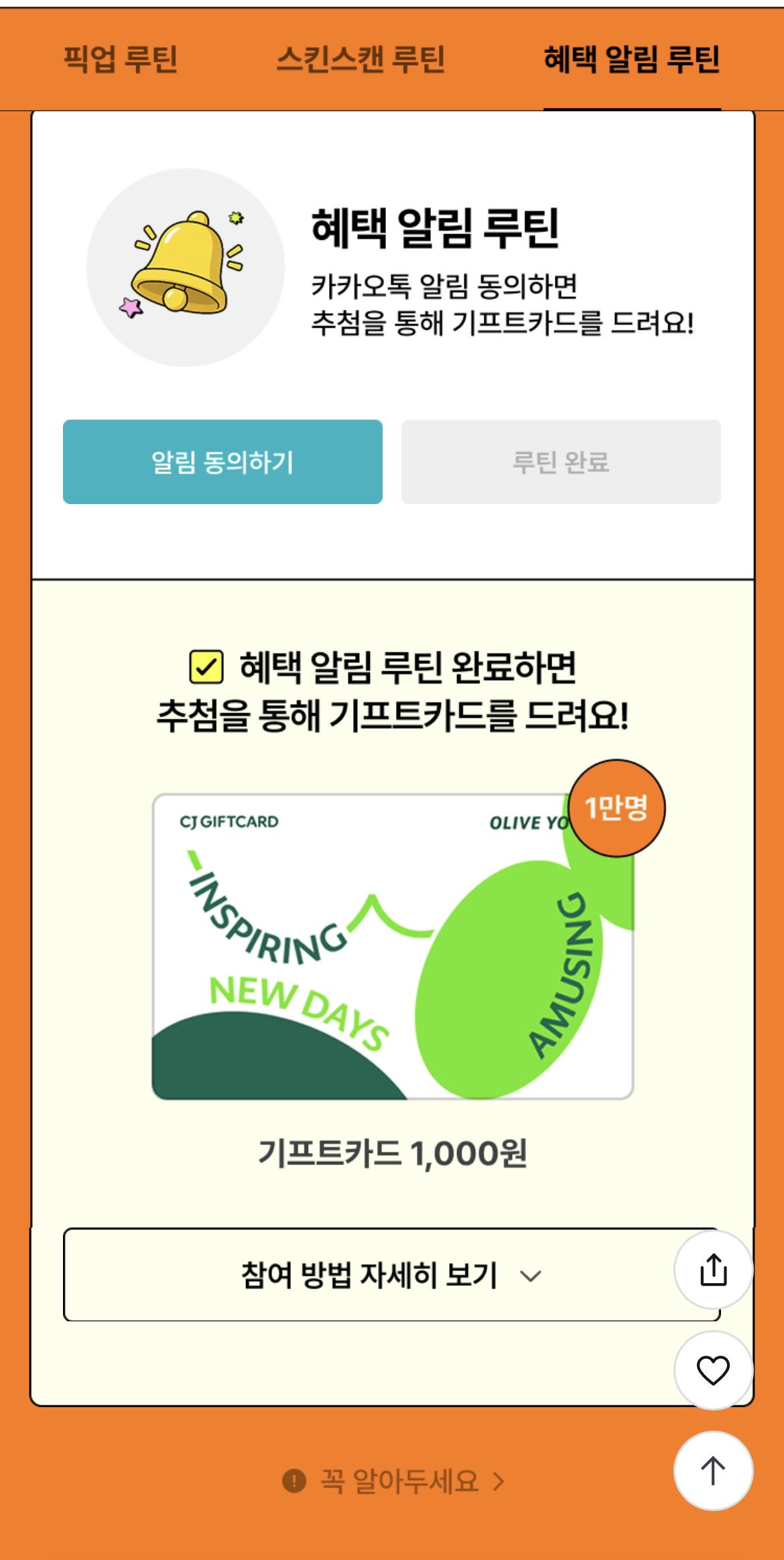Jump back to top with the arrow button
The height and width of the screenshot is (1560, 784).
[x=713, y=1471]
